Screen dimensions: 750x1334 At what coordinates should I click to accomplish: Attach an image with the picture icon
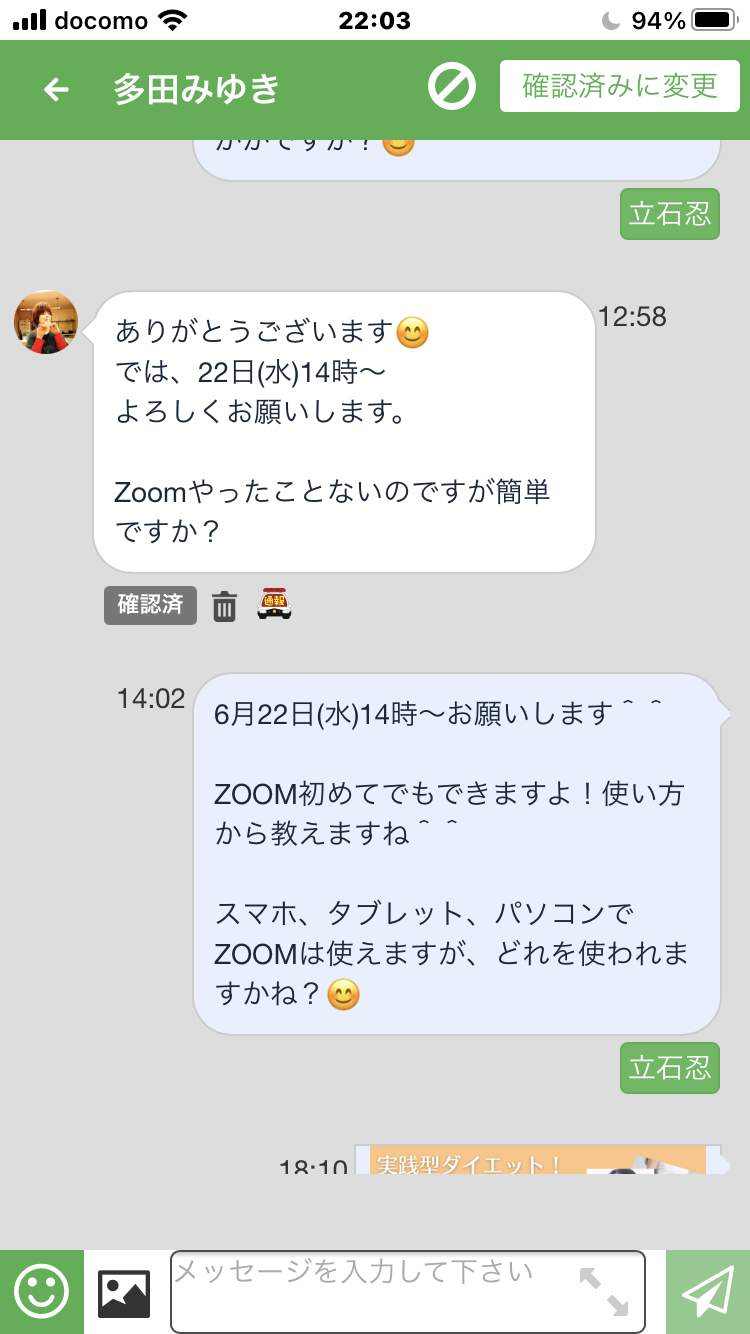(124, 1293)
